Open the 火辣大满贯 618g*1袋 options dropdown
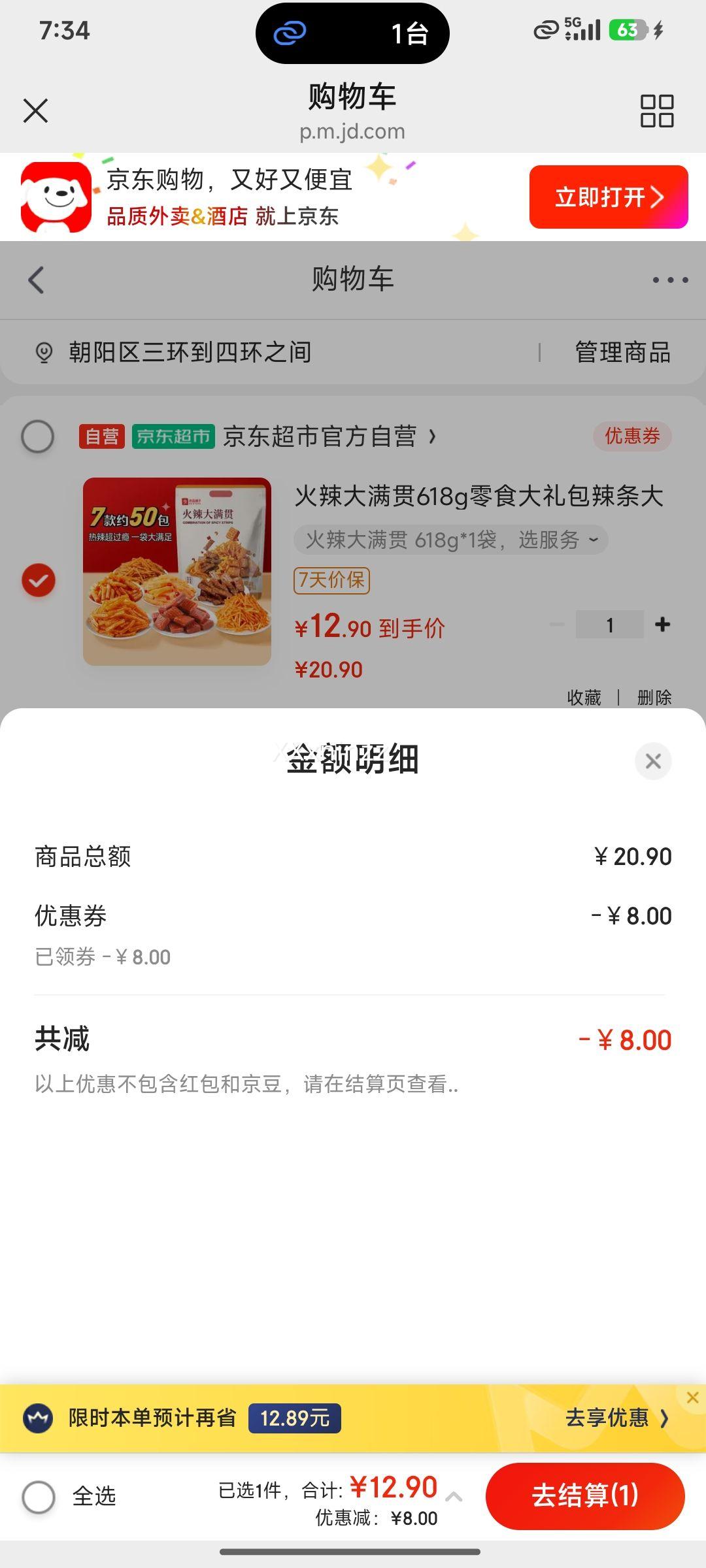This screenshot has height=1568, width=706. [x=451, y=540]
